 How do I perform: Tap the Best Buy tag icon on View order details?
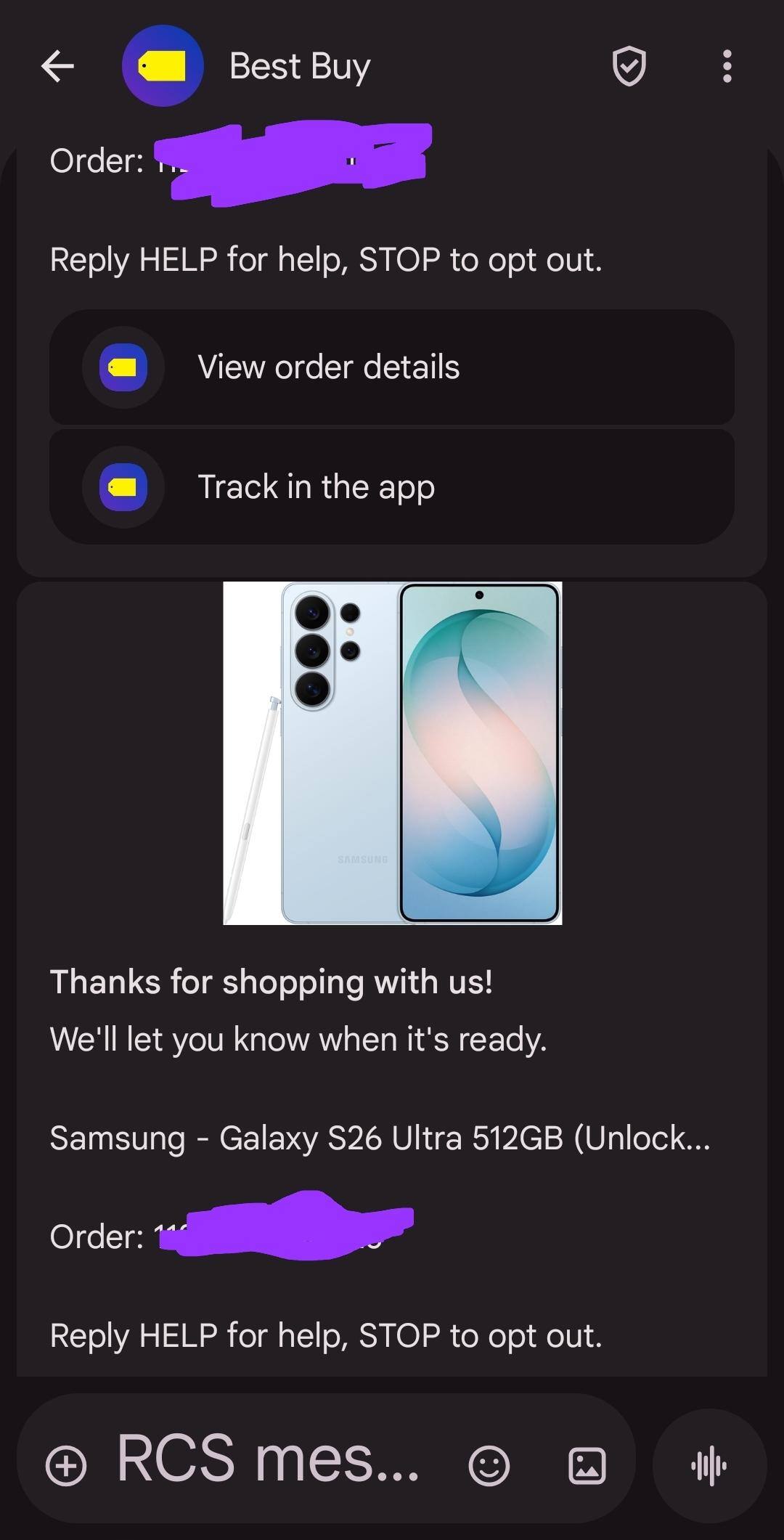coord(123,367)
